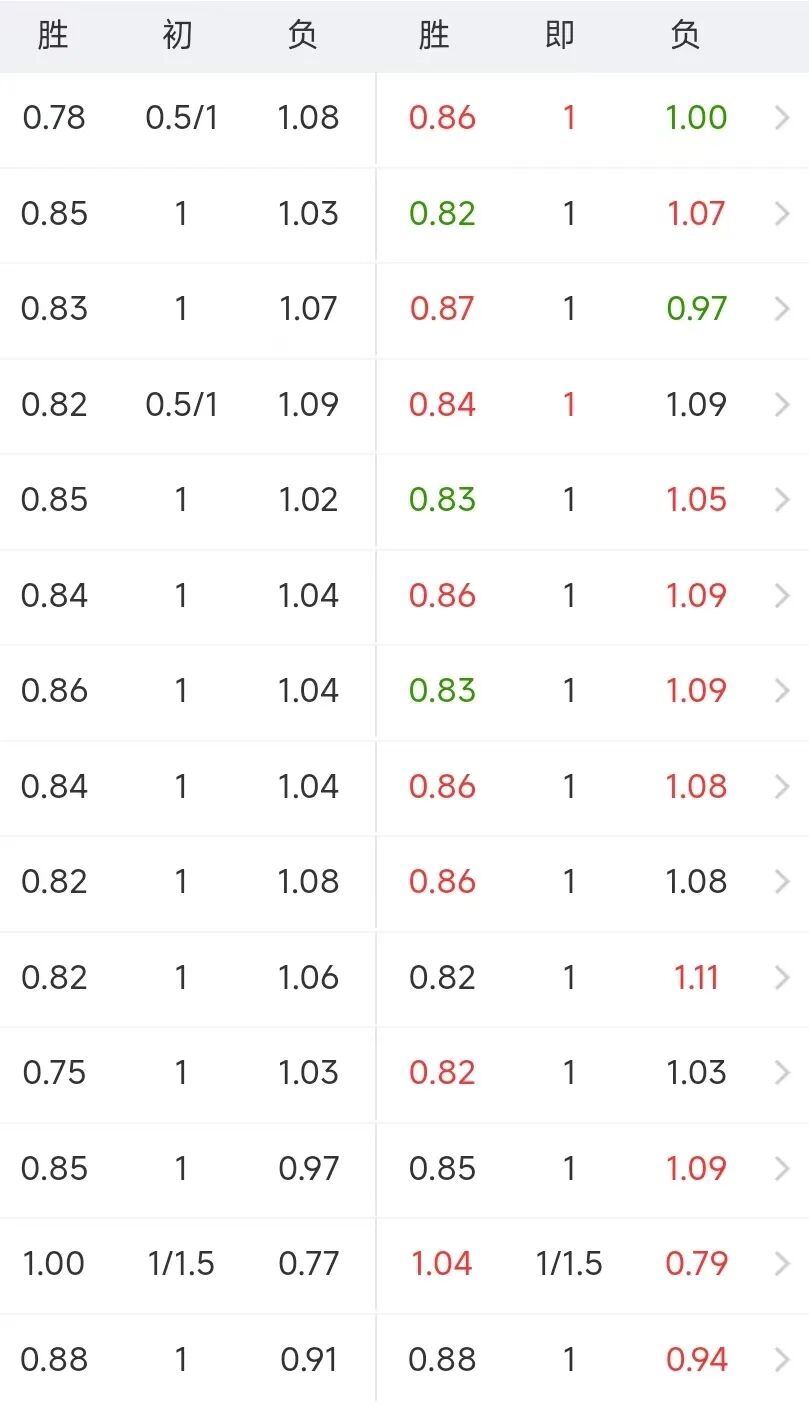The image size is (809, 1416).
Task: Open row with initial odds 0.85 and 1.02
Action: pos(782,500)
